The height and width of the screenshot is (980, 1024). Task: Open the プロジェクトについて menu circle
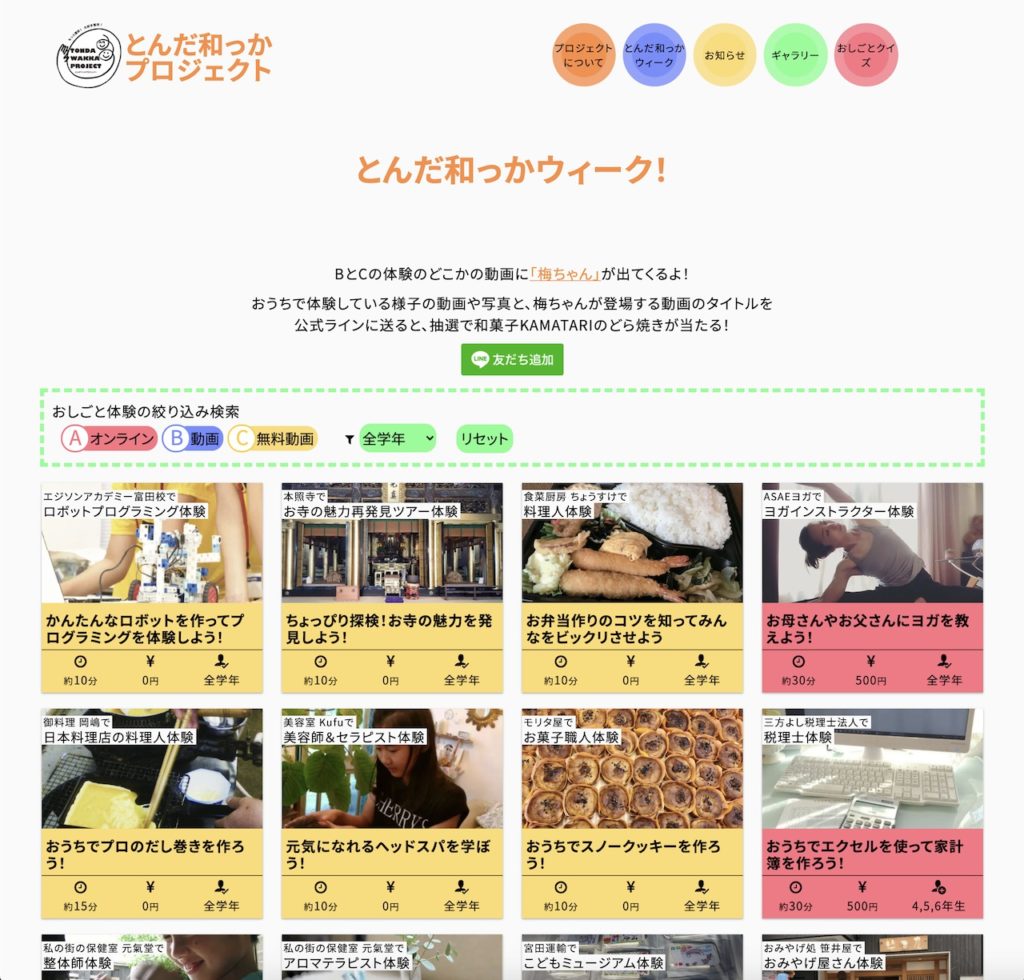(x=583, y=55)
